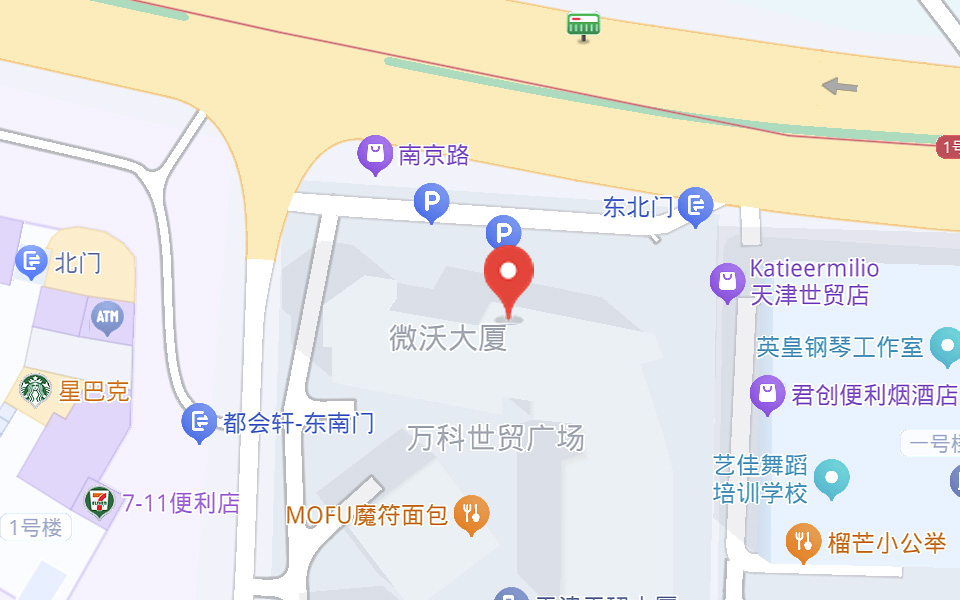Select the 北门 entrance marker
Viewport: 960px width, 600px height.
click(x=32, y=263)
